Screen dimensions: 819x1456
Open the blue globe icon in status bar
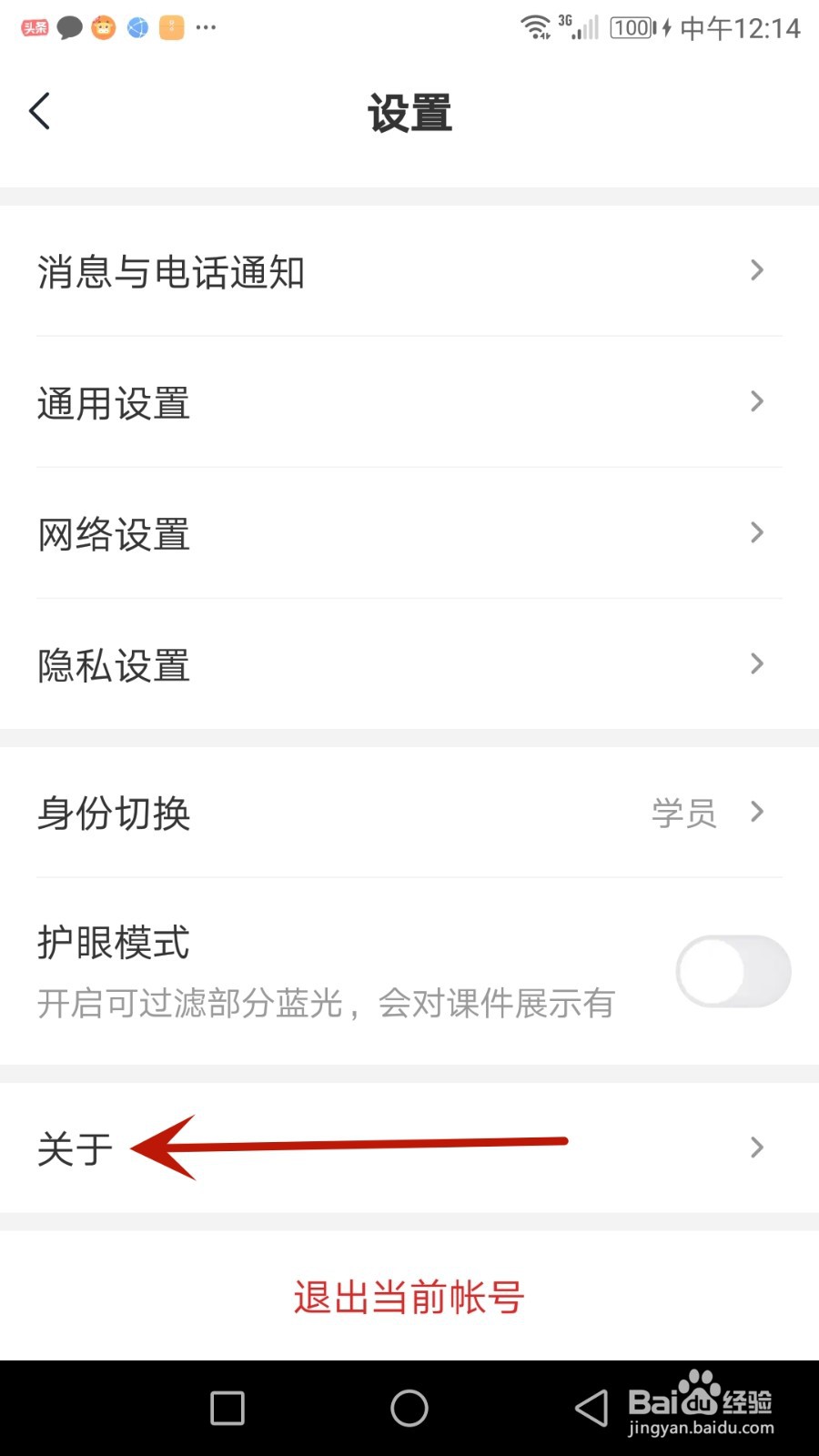[137, 26]
